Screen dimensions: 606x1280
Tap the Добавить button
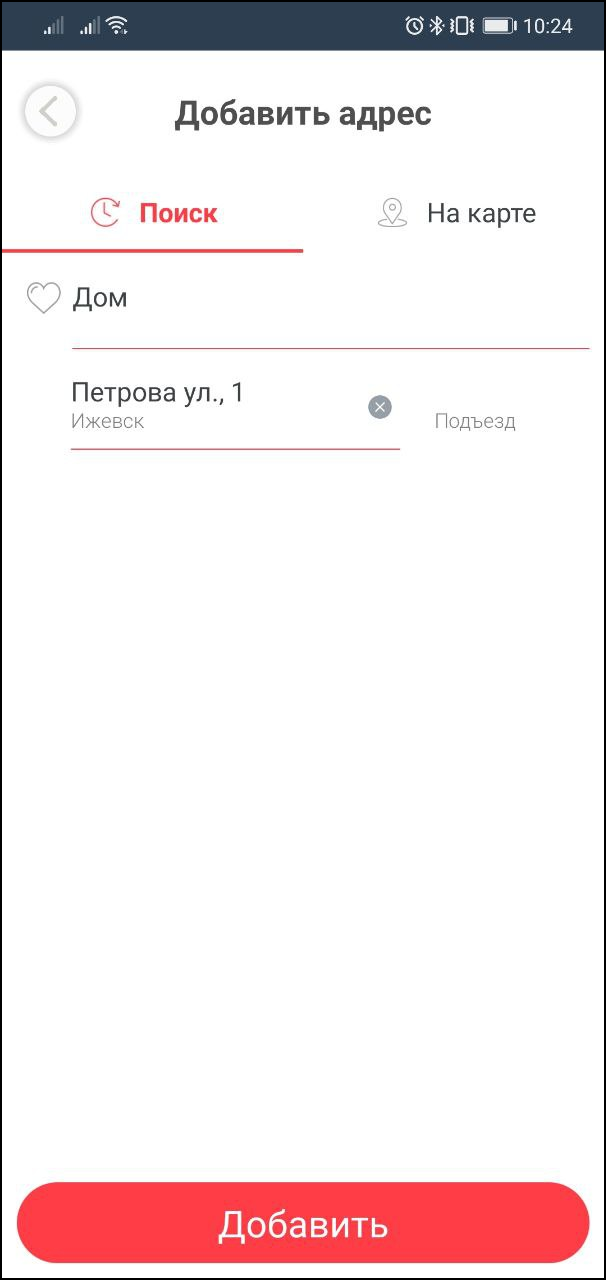point(303,1223)
